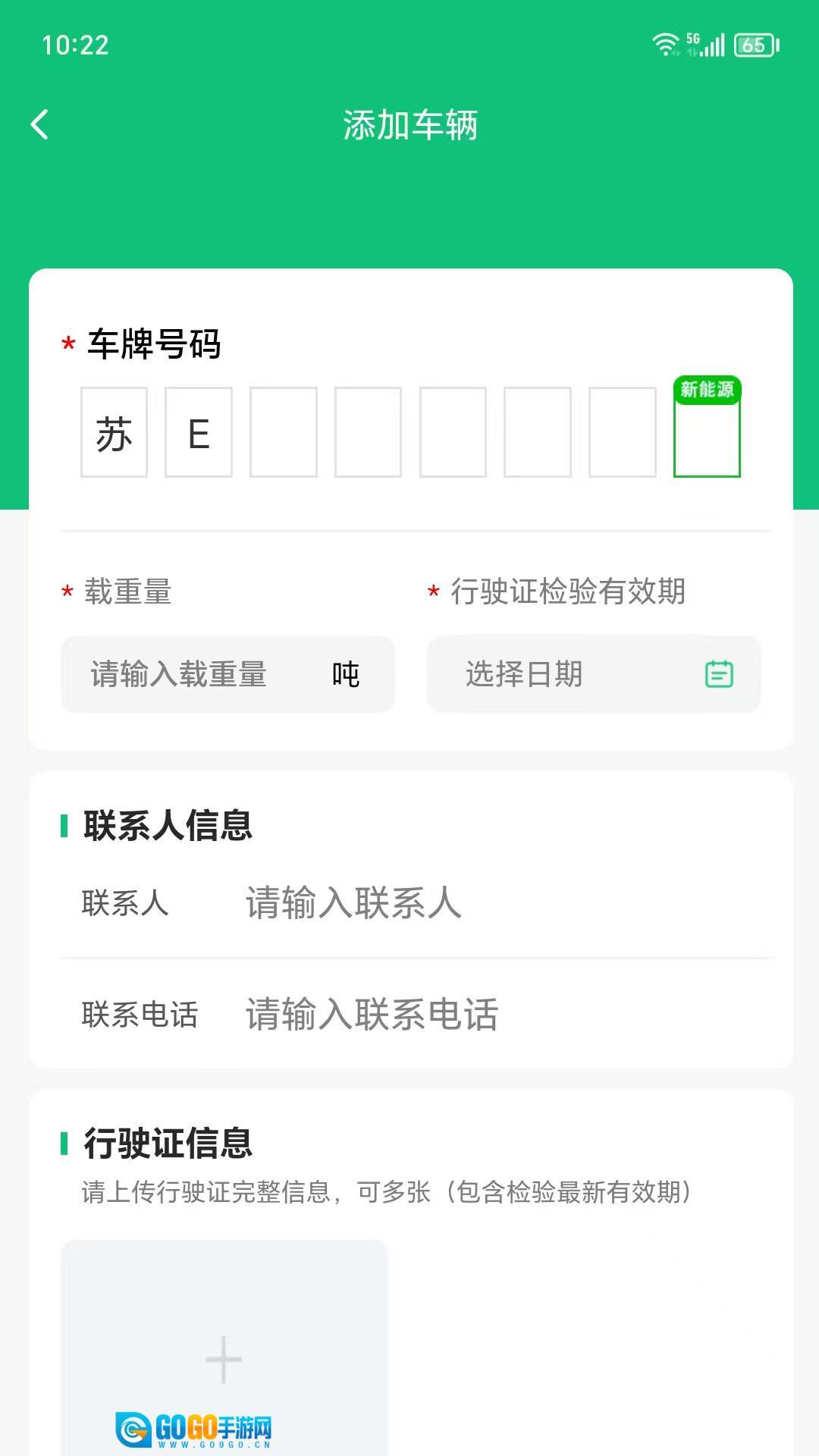Screen dimensions: 819x1456
Task: Tap the signal strength bars icon
Action: [714, 44]
